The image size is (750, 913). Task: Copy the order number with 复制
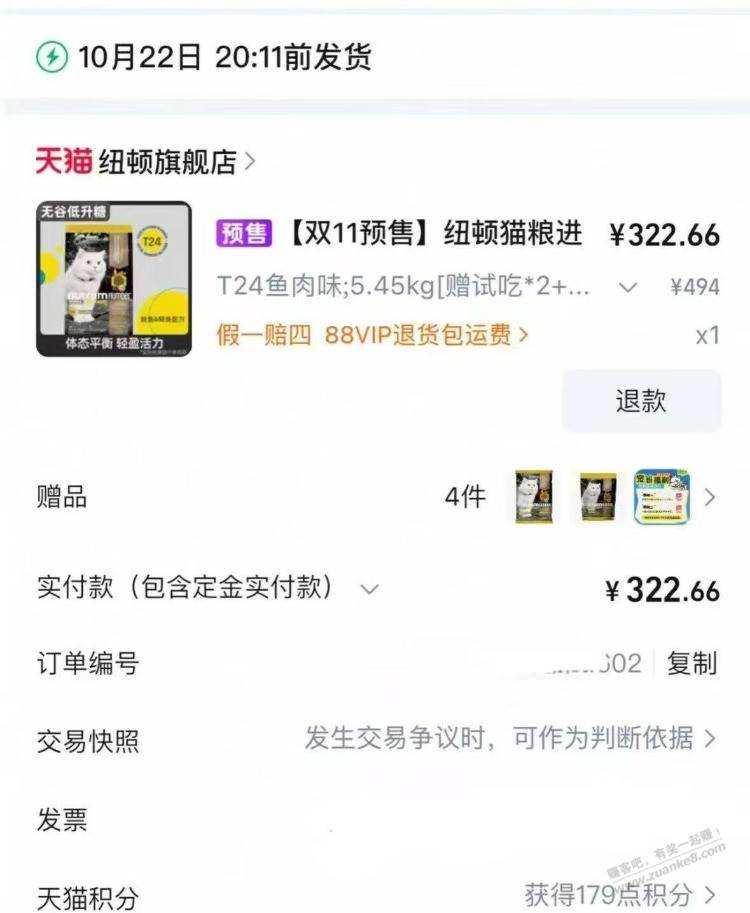pos(692,663)
